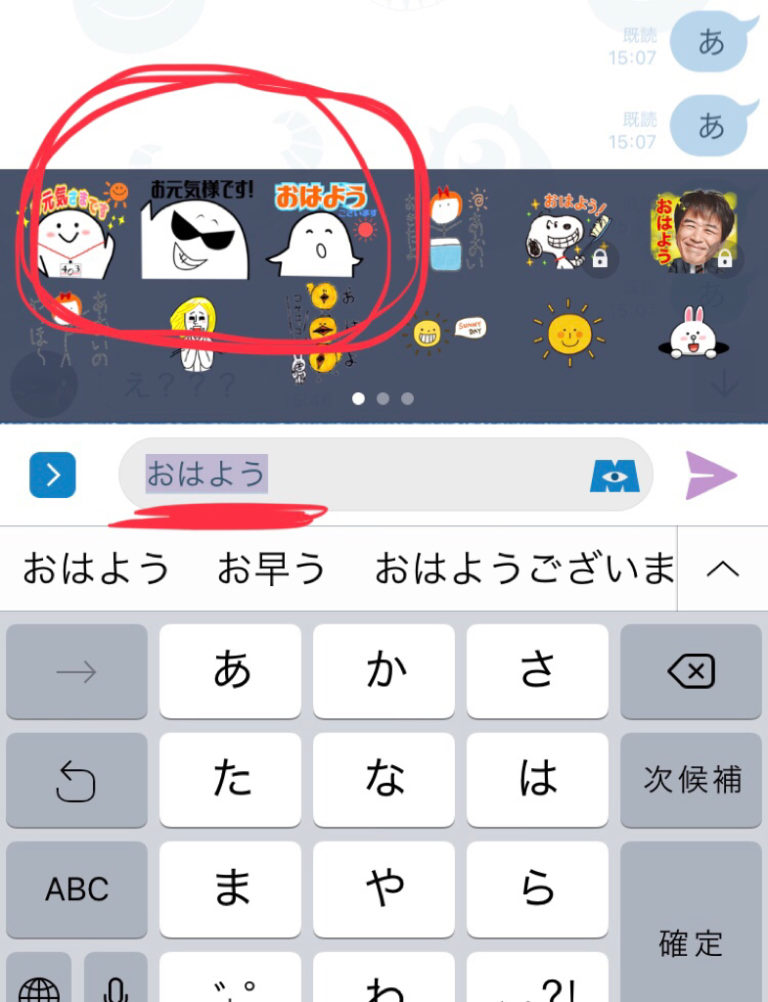Send the おはよう message

tap(711, 475)
